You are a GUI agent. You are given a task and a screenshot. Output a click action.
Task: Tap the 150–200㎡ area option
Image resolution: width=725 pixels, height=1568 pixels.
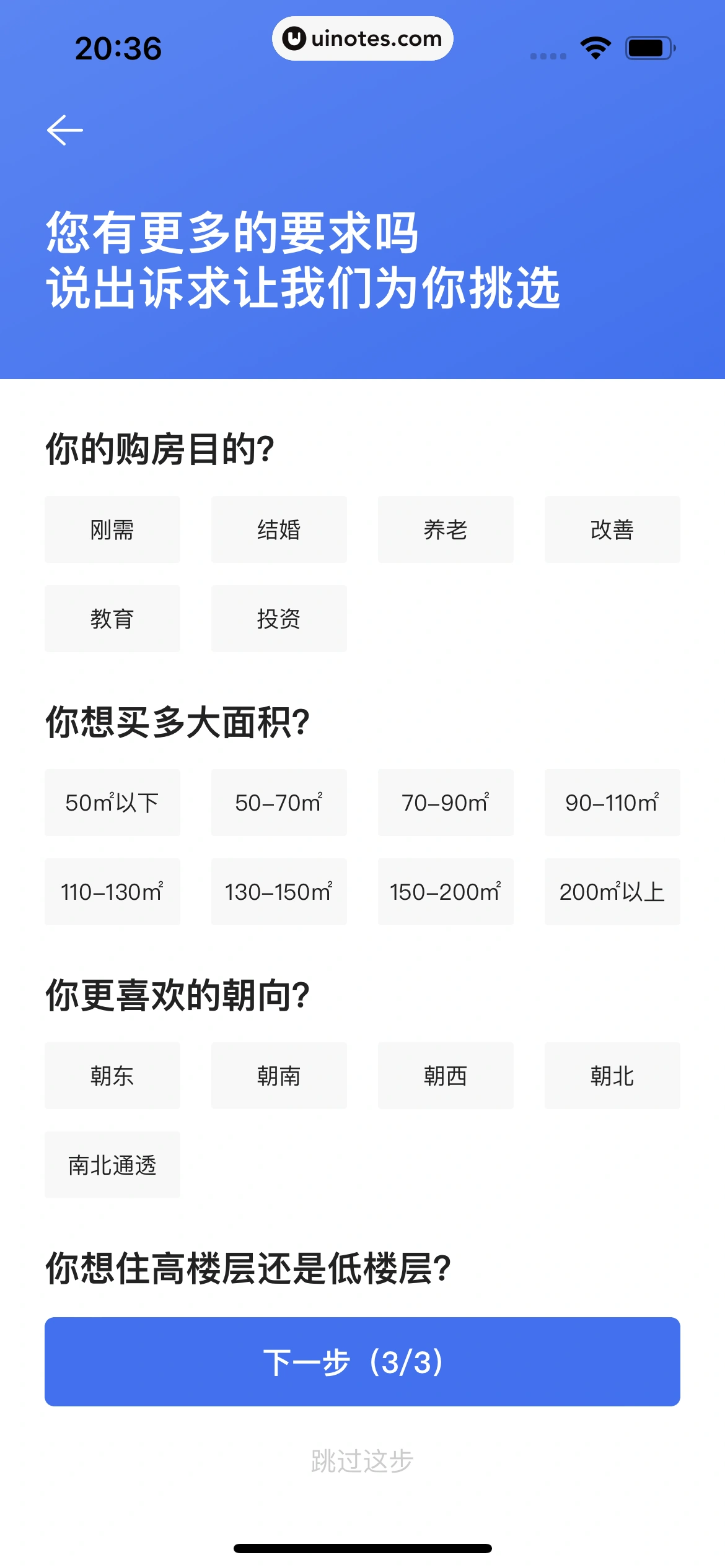coord(446,892)
